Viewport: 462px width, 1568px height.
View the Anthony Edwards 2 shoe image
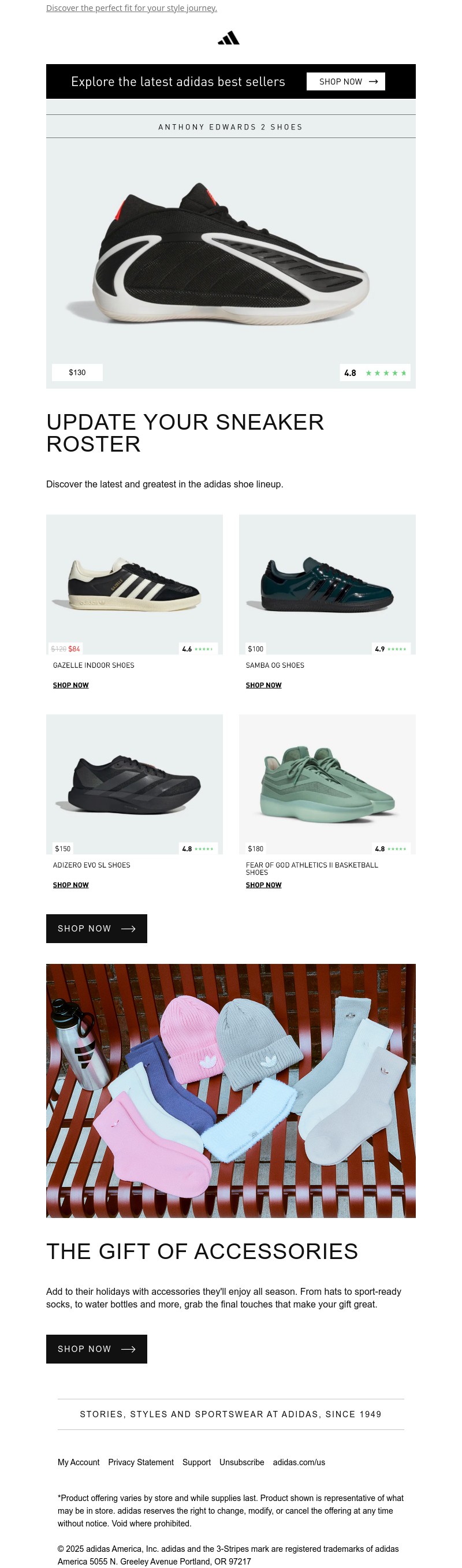tap(230, 256)
